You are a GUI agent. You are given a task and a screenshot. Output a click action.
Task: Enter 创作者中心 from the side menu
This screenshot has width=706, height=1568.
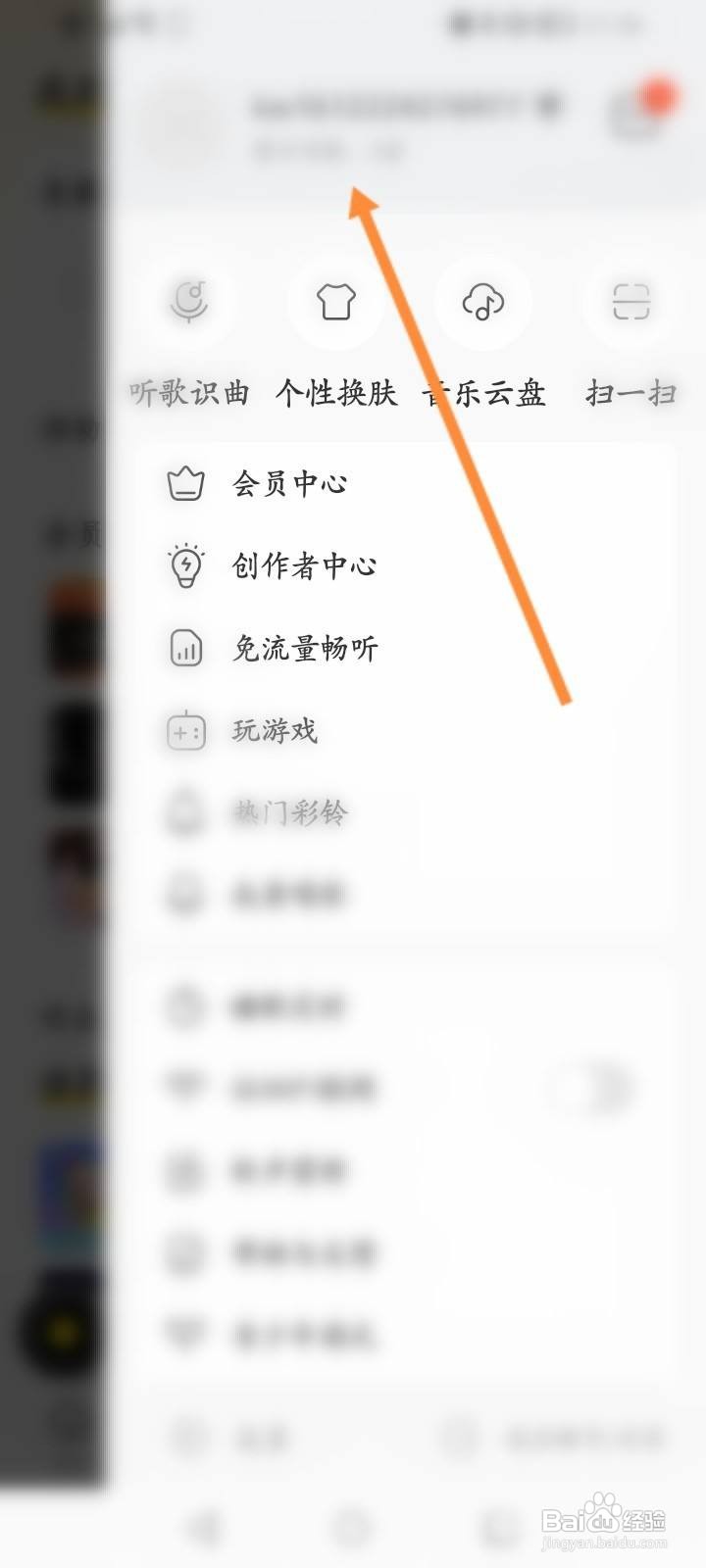(304, 564)
